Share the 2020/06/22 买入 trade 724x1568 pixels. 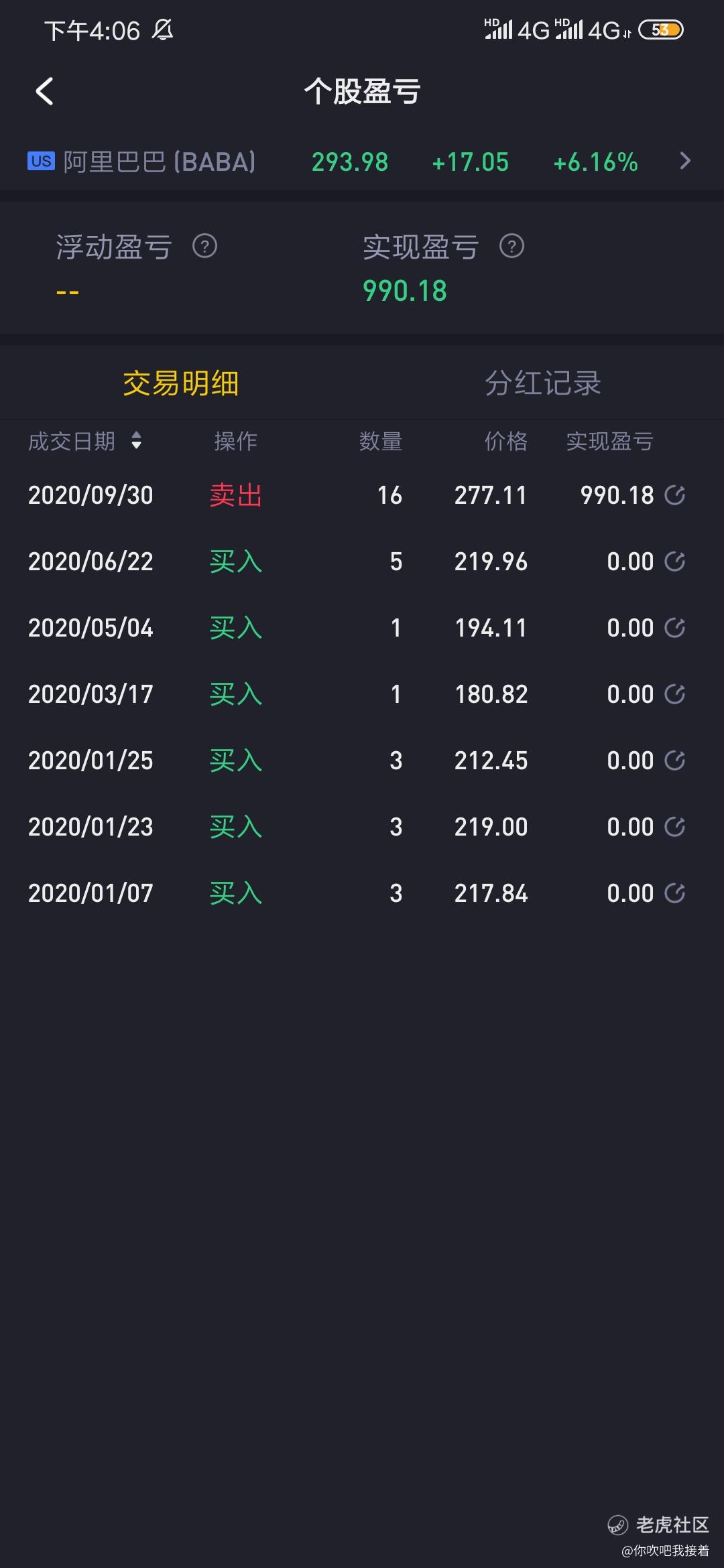coord(674,562)
